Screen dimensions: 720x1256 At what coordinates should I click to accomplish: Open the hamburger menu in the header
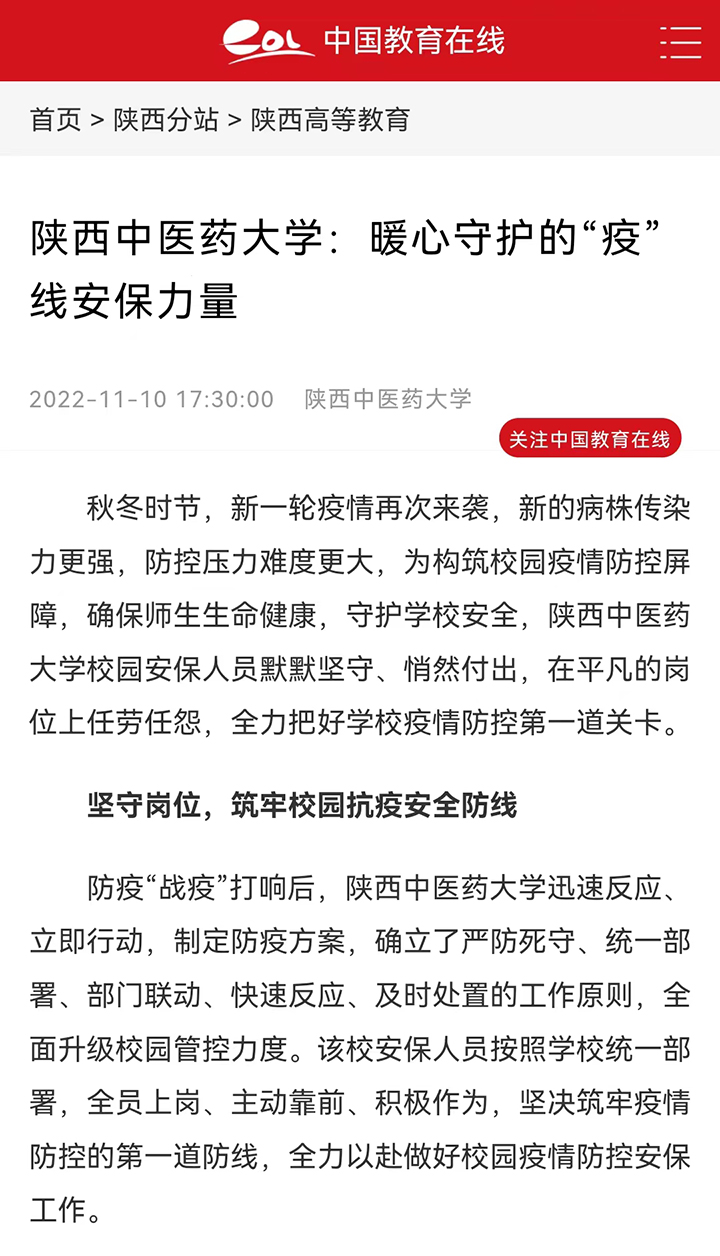coord(680,42)
